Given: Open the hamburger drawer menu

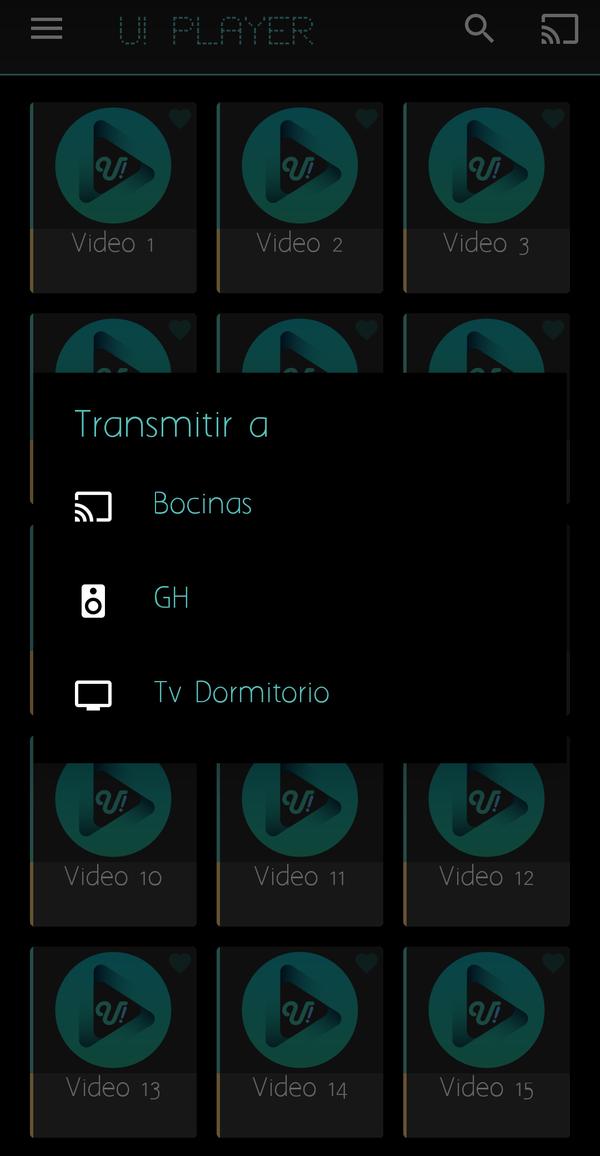Looking at the screenshot, I should pos(46,29).
